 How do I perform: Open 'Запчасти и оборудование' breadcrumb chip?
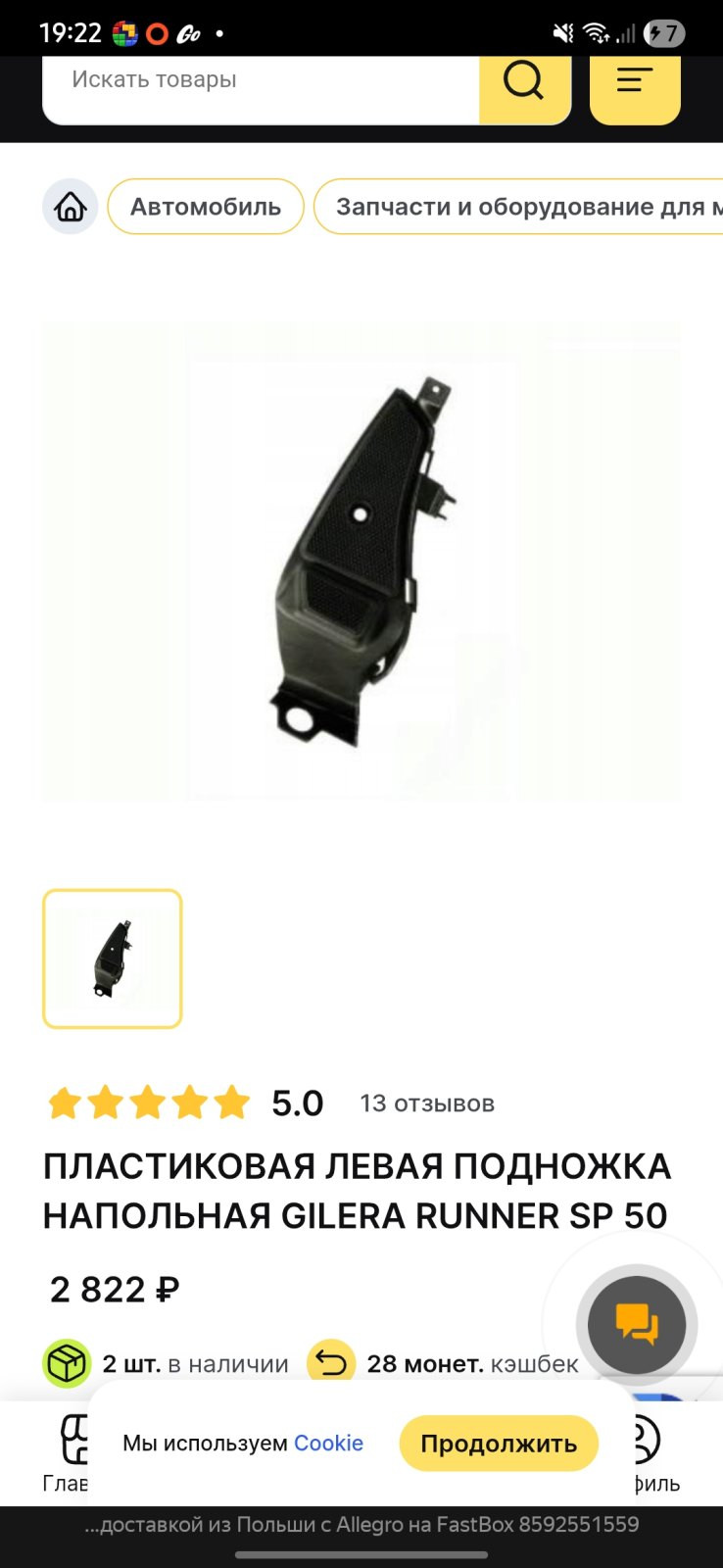[x=519, y=207]
